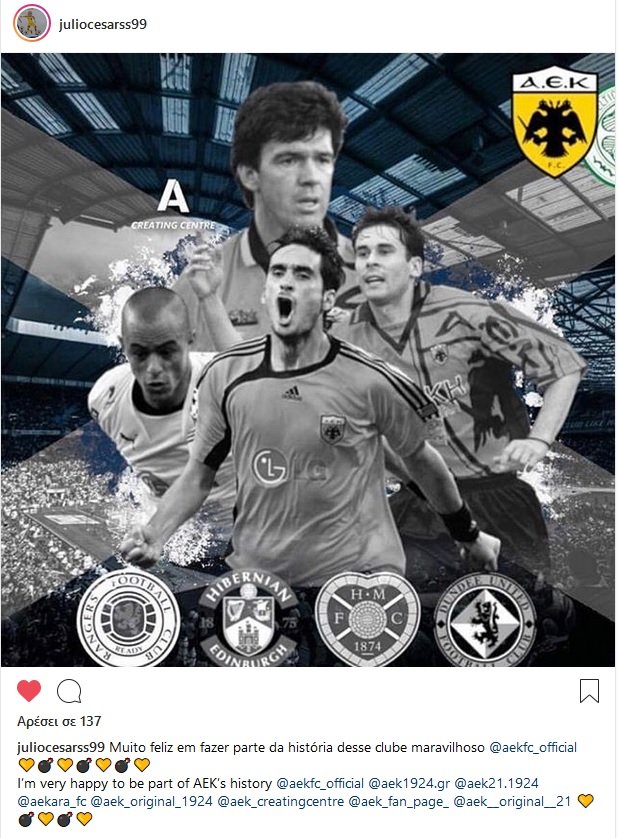Viewport: 618px width, 838px height.
Task: Open juliocesarss99 profile from post header
Action: [103, 23]
